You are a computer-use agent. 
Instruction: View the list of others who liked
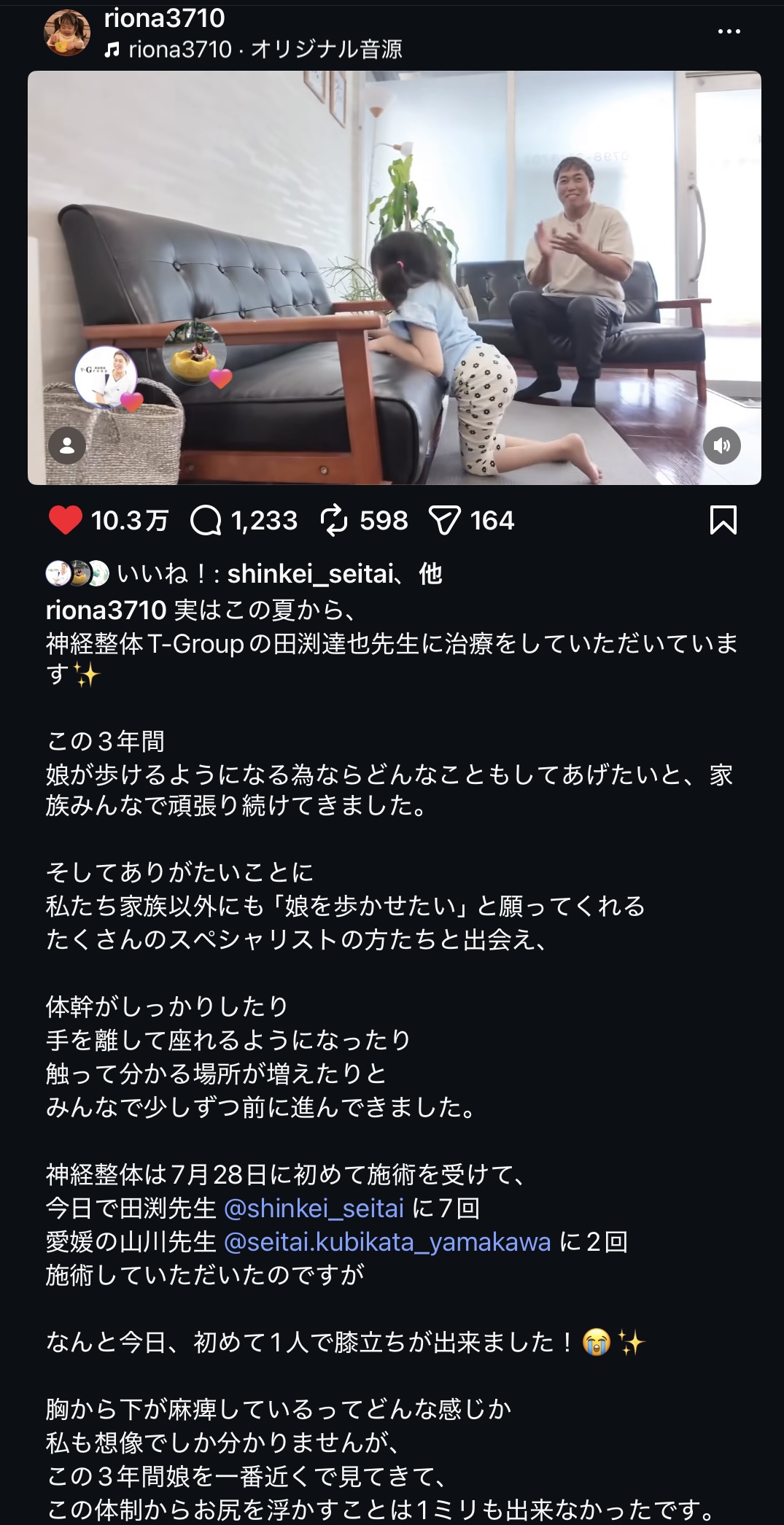pyautogui.click(x=430, y=574)
